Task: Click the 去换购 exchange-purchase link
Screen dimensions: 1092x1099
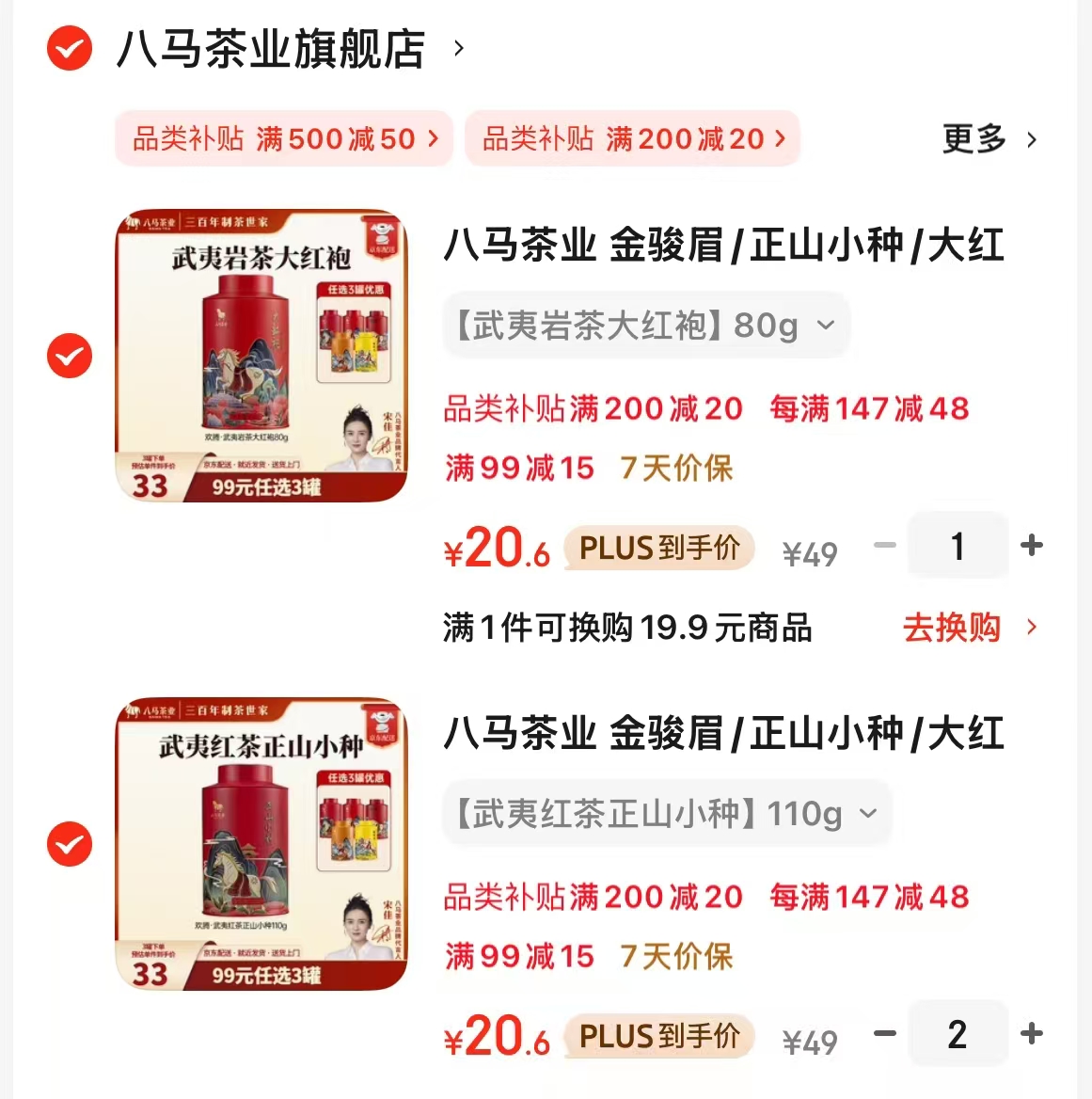Action: [x=952, y=627]
